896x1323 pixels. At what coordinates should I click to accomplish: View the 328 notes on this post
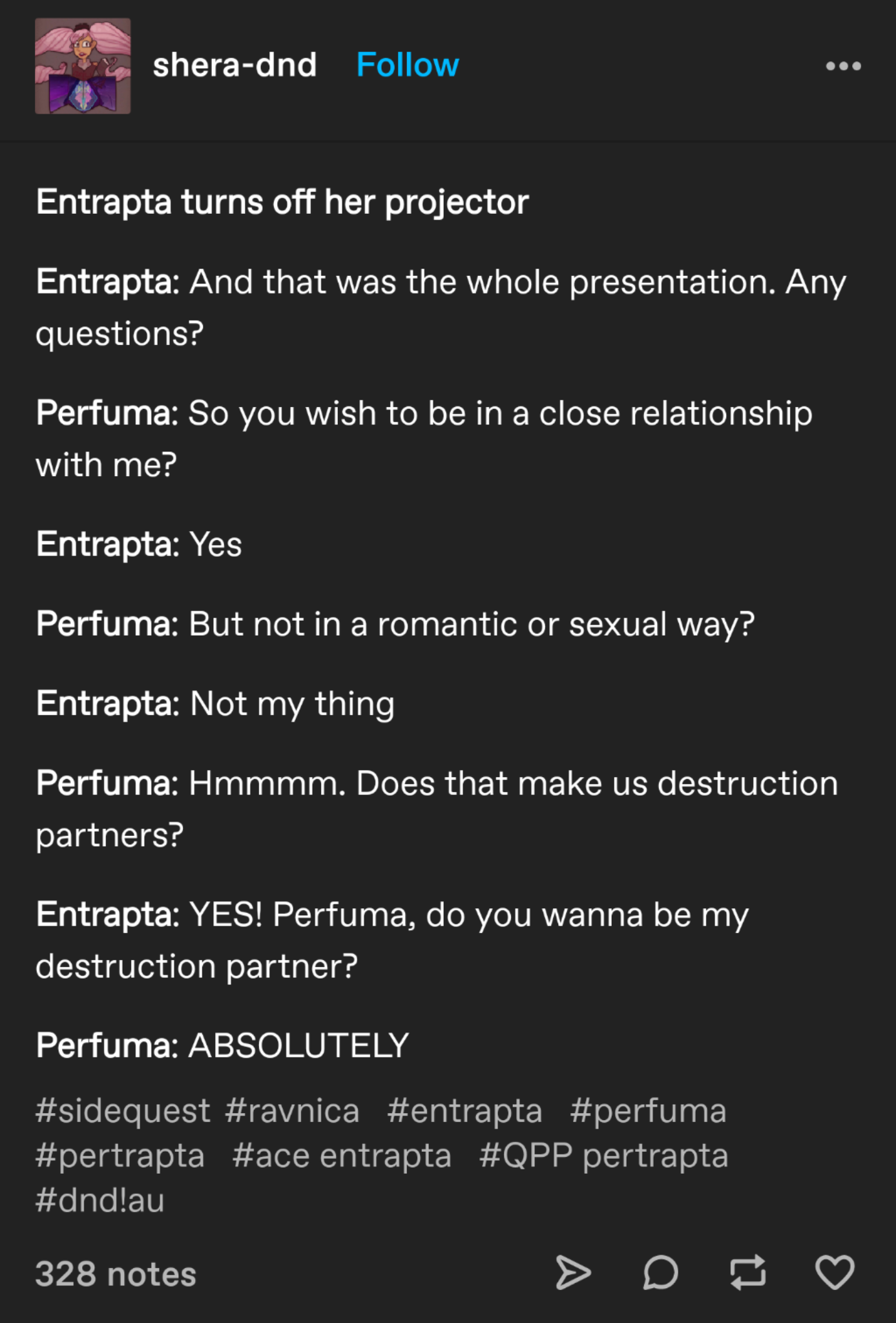pyautogui.click(x=116, y=1275)
